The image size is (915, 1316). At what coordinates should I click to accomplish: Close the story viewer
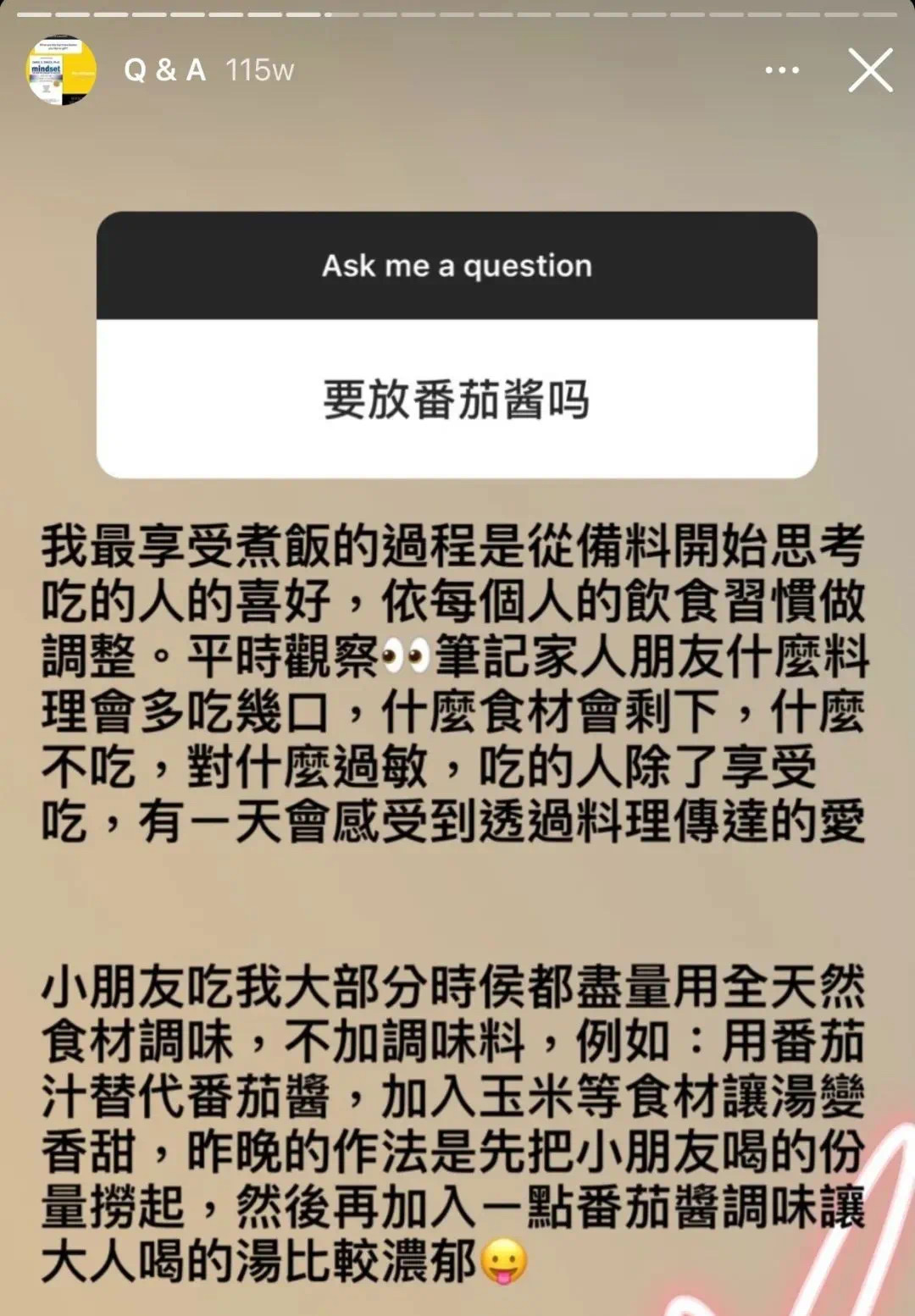tap(870, 70)
